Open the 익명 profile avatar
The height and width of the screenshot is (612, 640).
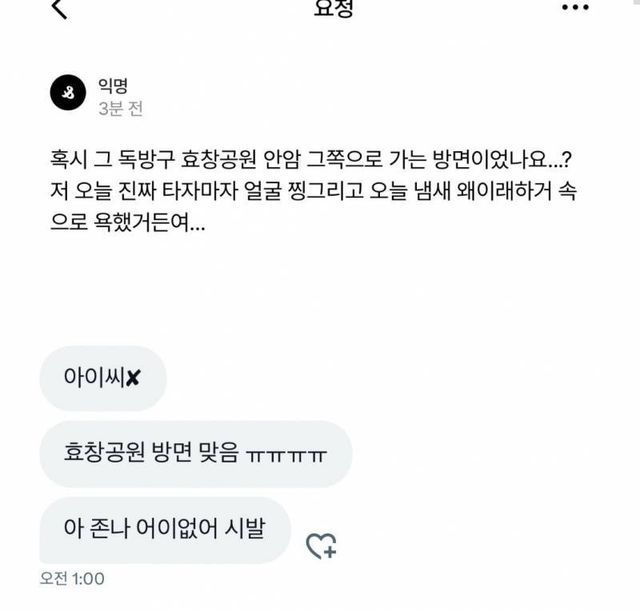tap(68, 95)
